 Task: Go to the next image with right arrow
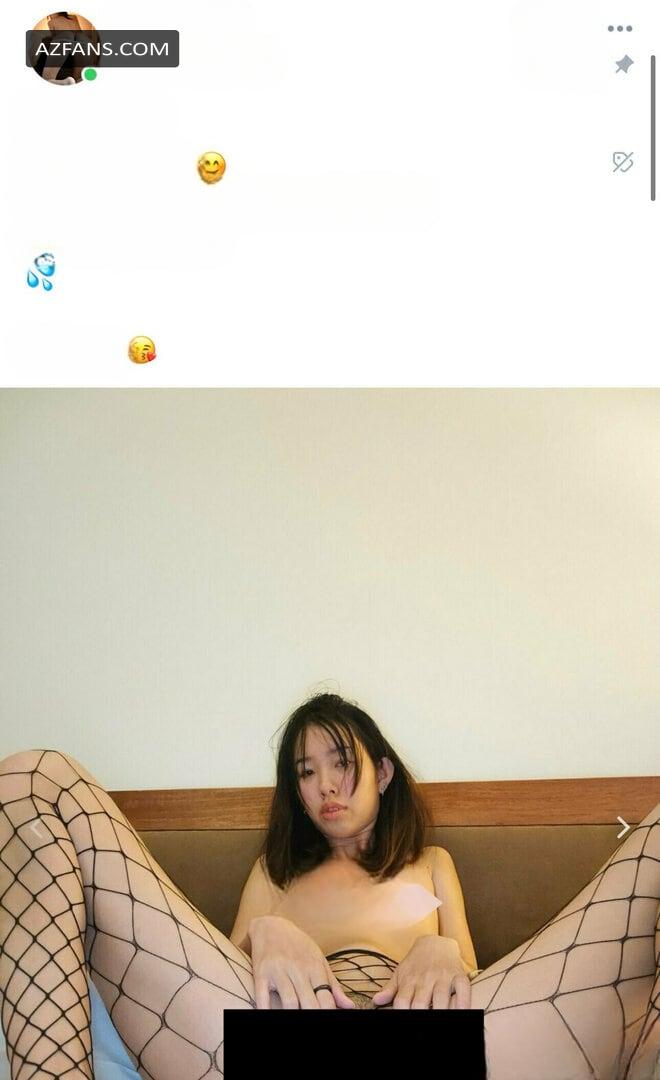pyautogui.click(x=623, y=827)
